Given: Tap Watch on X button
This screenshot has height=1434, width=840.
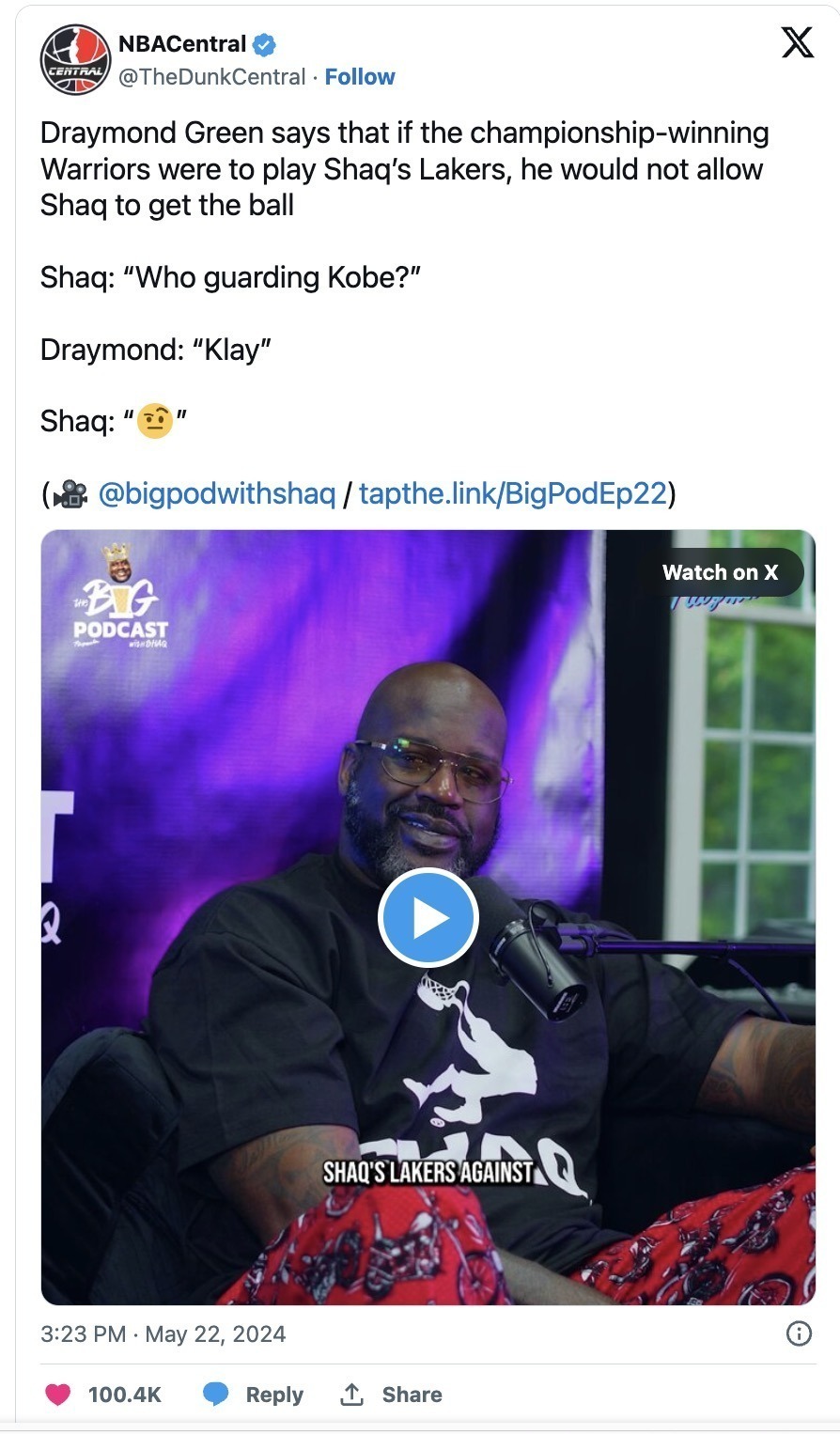Looking at the screenshot, I should coord(720,572).
